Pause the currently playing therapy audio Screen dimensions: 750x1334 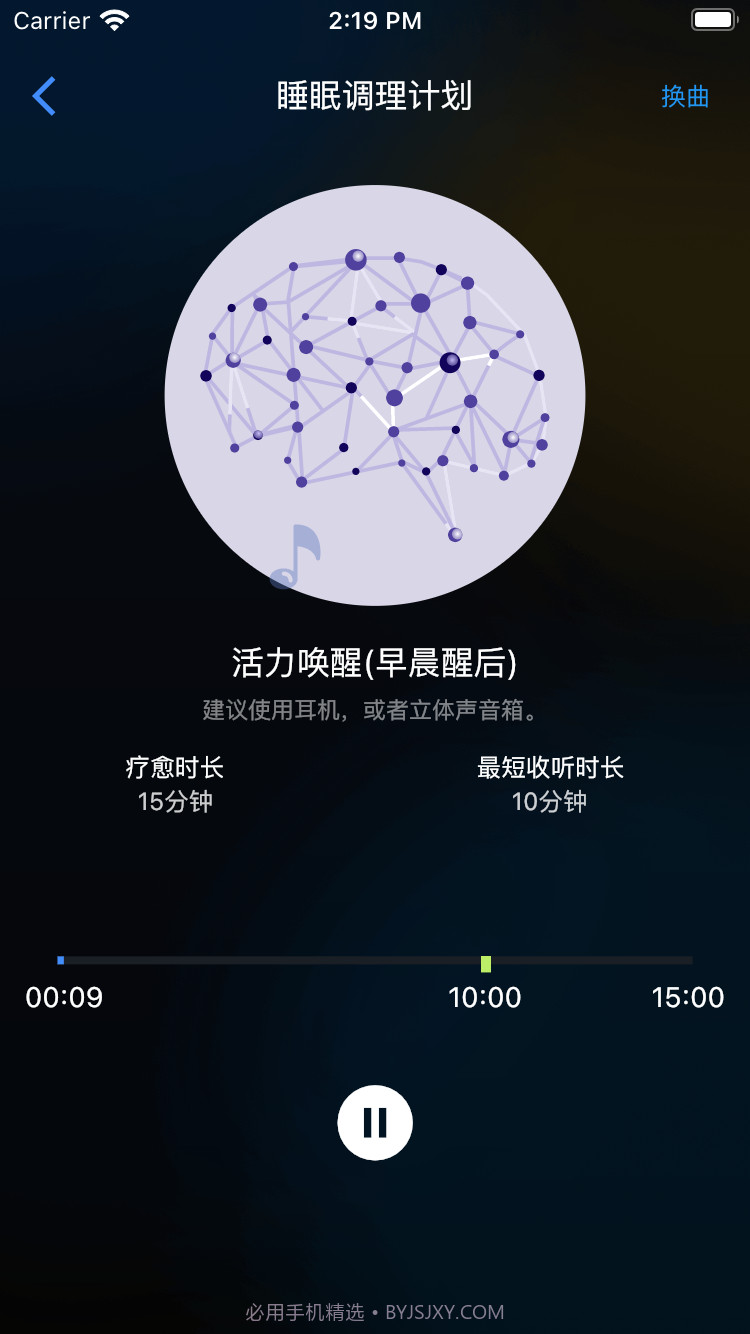click(375, 1122)
